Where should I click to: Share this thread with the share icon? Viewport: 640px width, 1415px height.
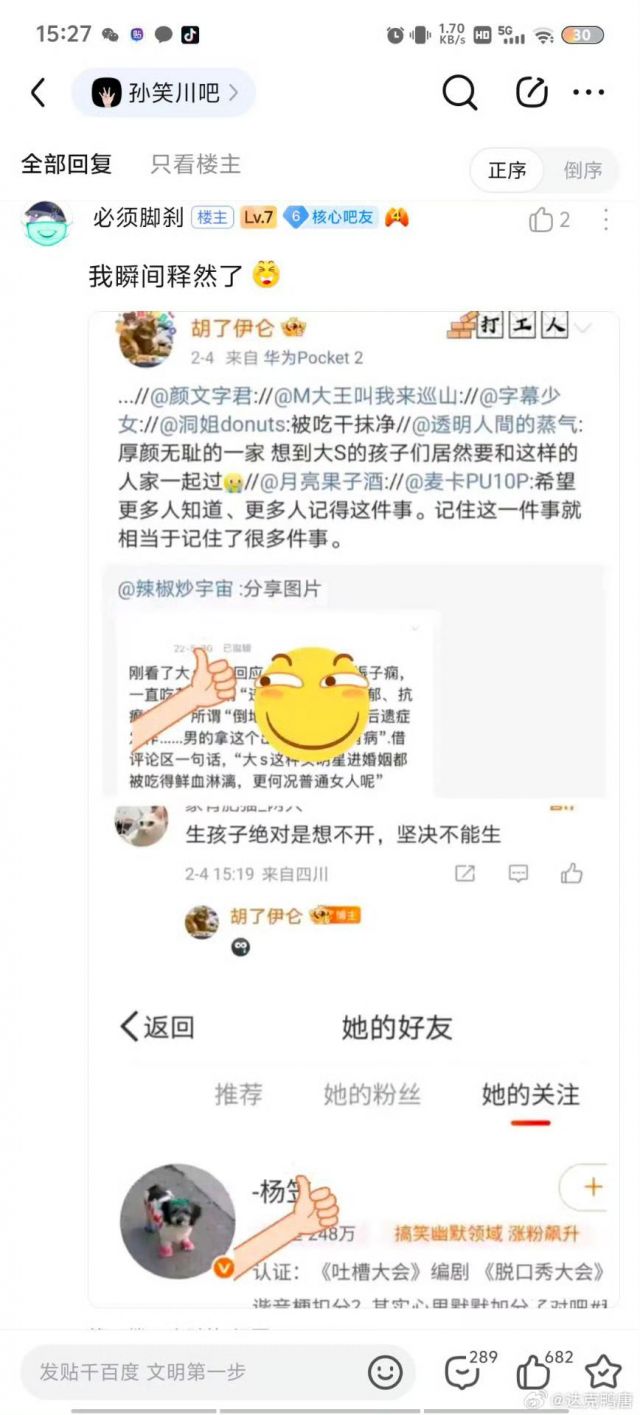[531, 93]
